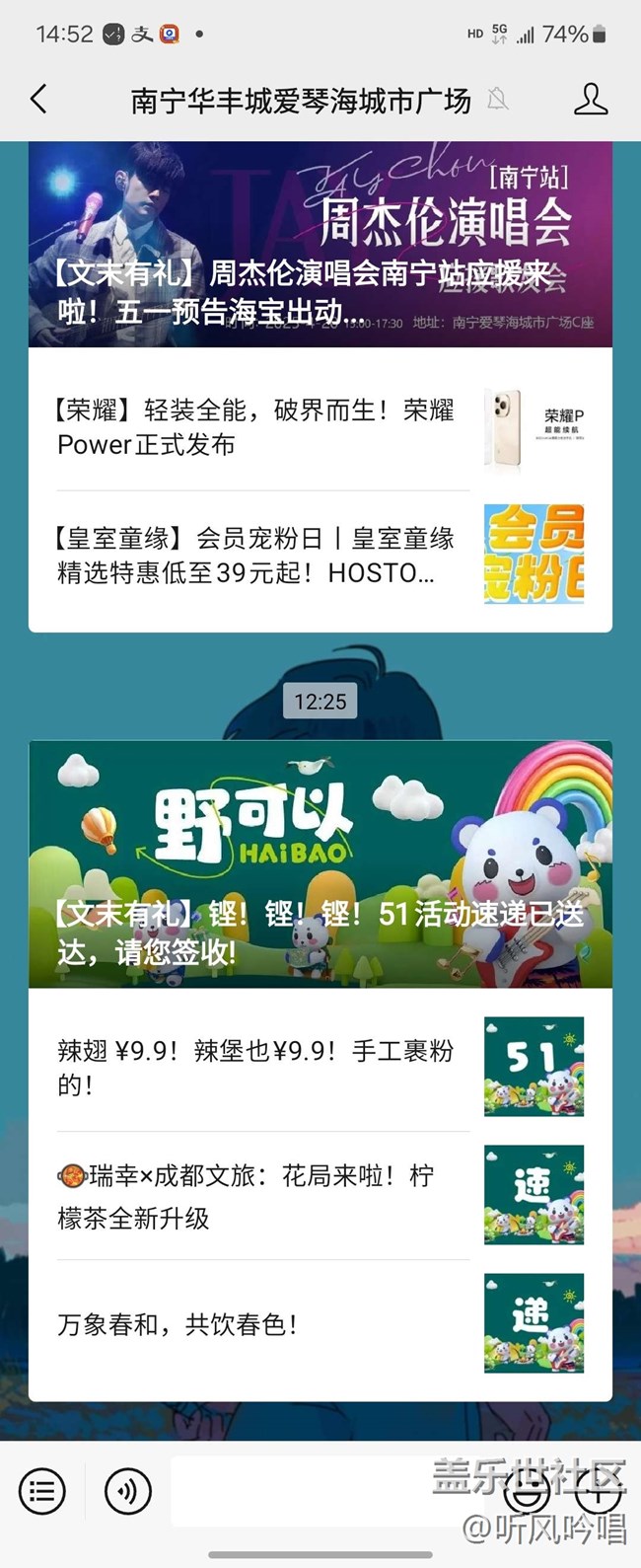This screenshot has height=1568, width=641.
Task: Open the plus attachments menu
Action: pyautogui.click(x=599, y=1491)
